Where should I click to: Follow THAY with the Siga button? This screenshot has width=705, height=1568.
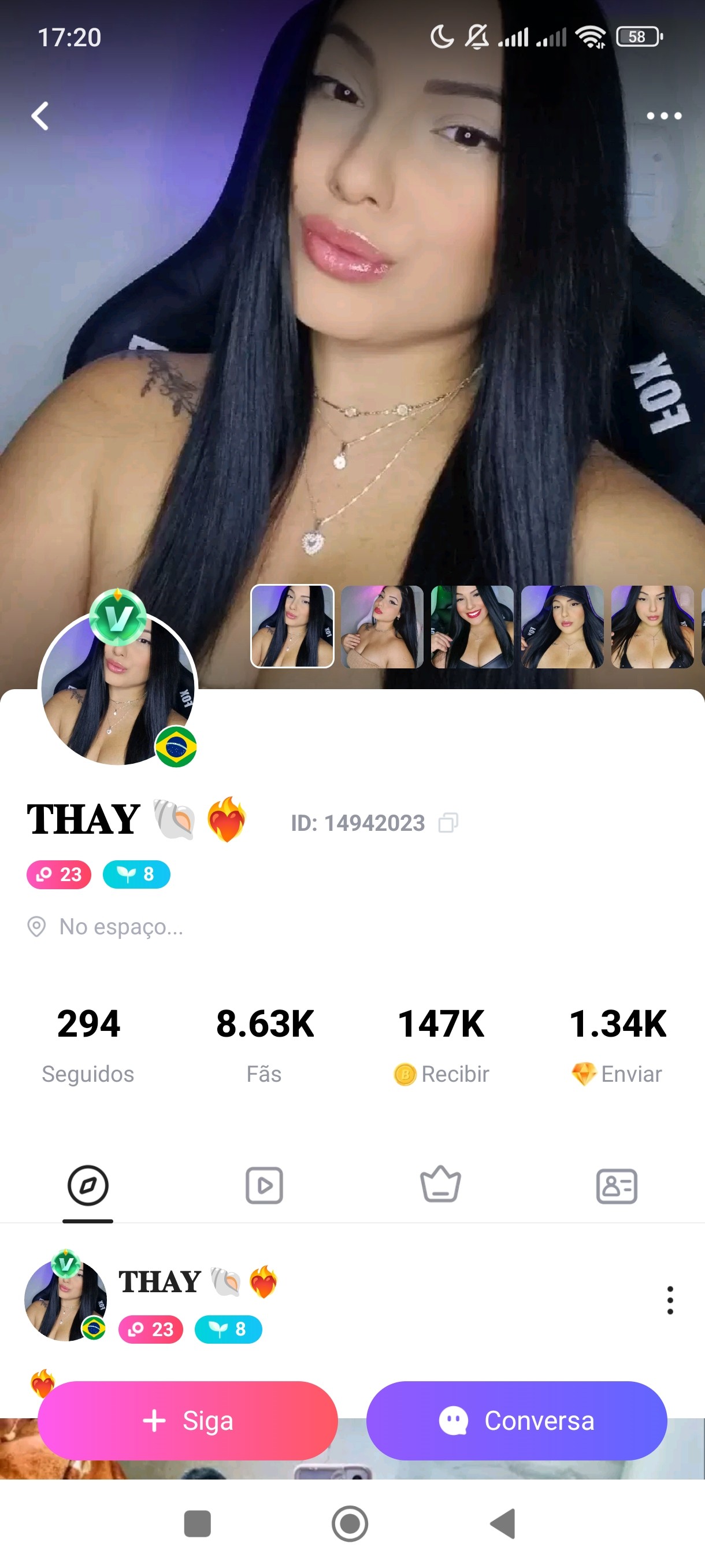coord(187,1420)
